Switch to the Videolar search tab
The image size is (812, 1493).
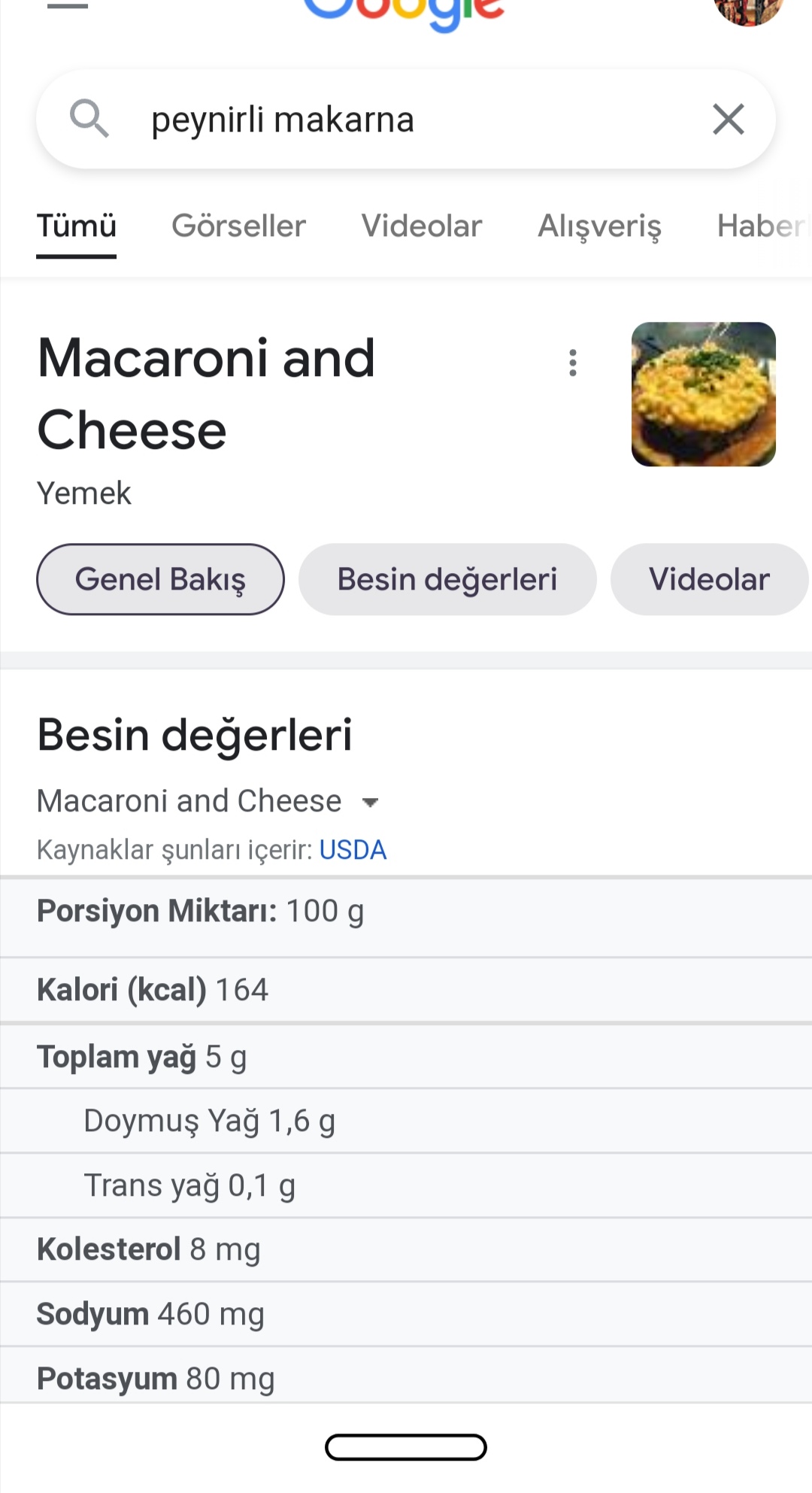pos(421,226)
